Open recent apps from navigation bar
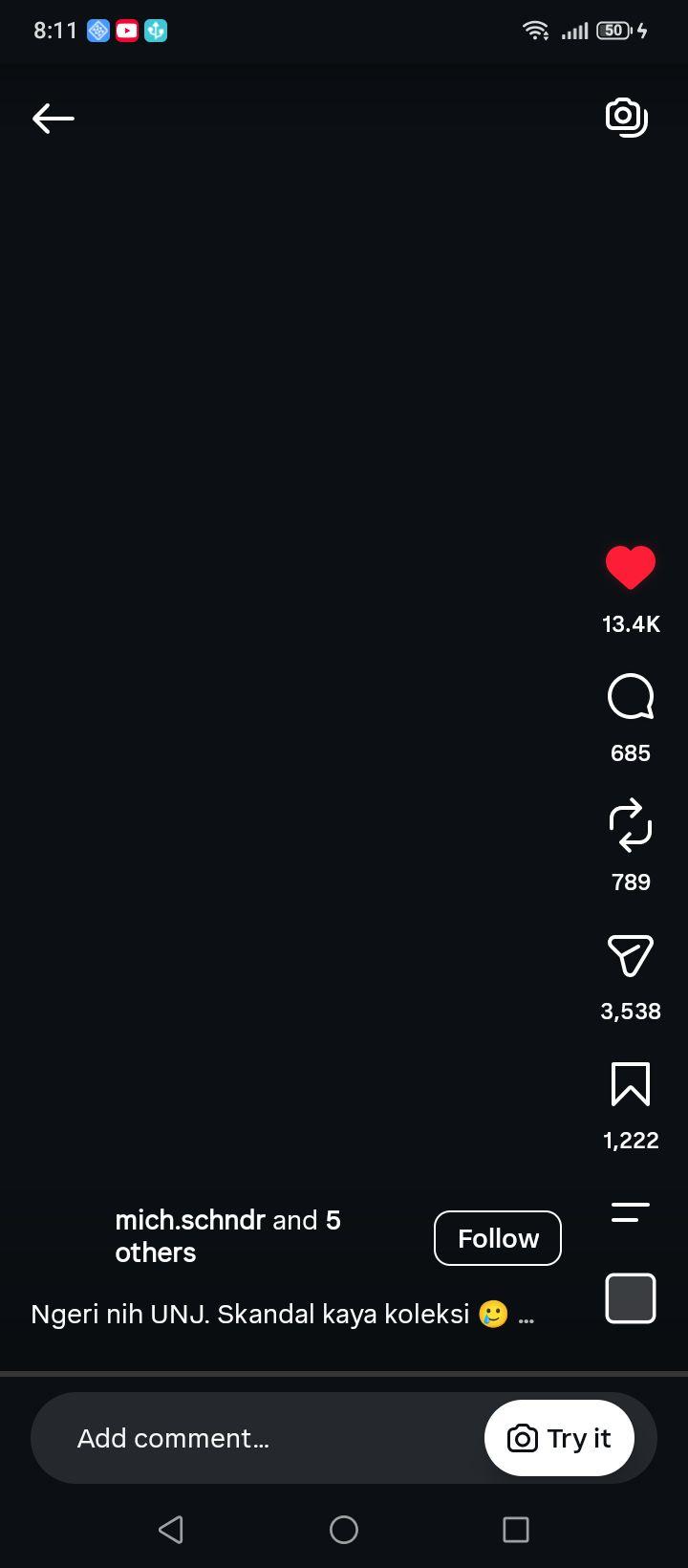Screen dimensions: 688x1568 tap(516, 1530)
